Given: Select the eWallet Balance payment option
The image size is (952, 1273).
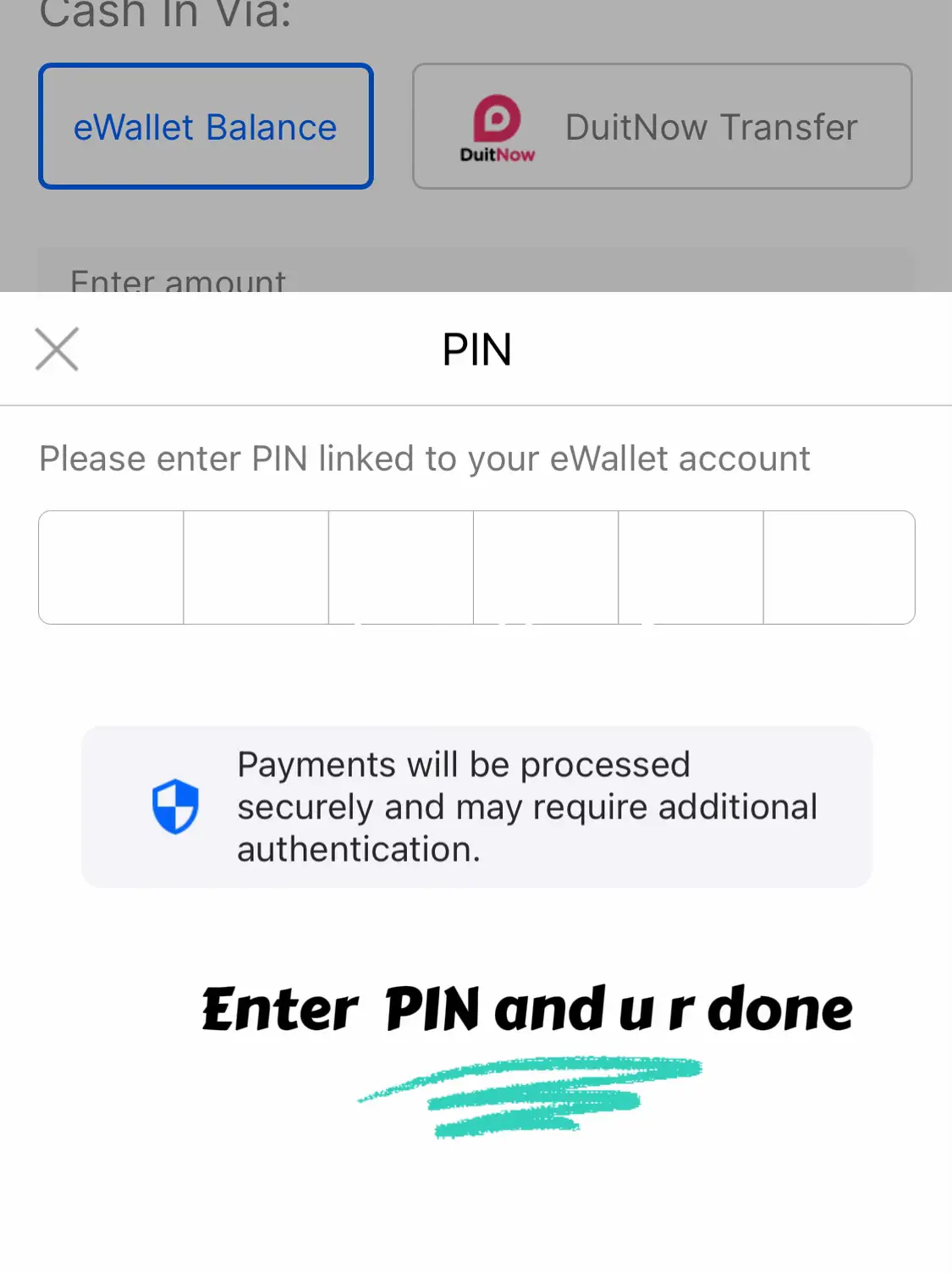Looking at the screenshot, I should click(205, 125).
